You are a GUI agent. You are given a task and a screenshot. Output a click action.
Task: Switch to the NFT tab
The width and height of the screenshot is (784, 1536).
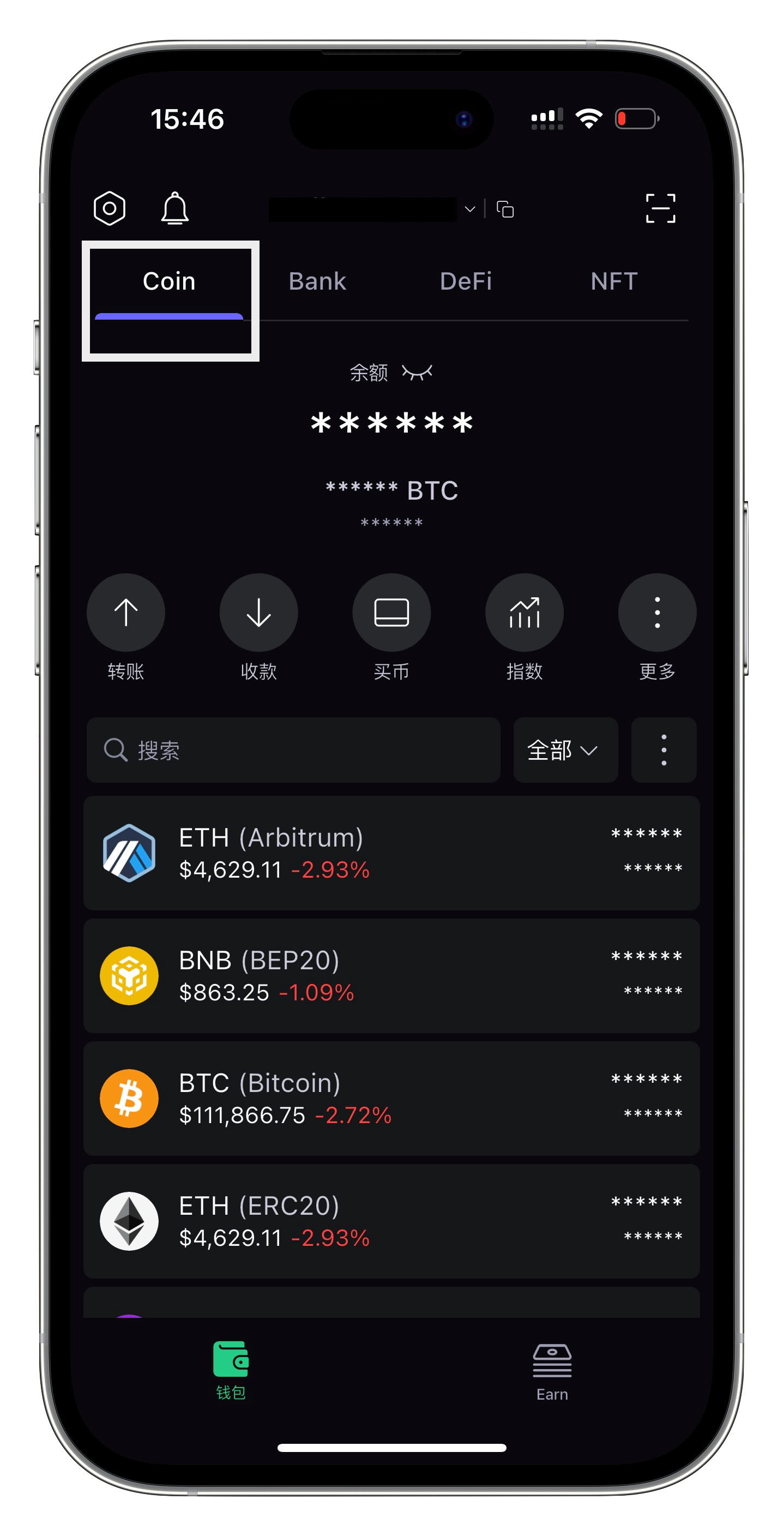(x=613, y=281)
